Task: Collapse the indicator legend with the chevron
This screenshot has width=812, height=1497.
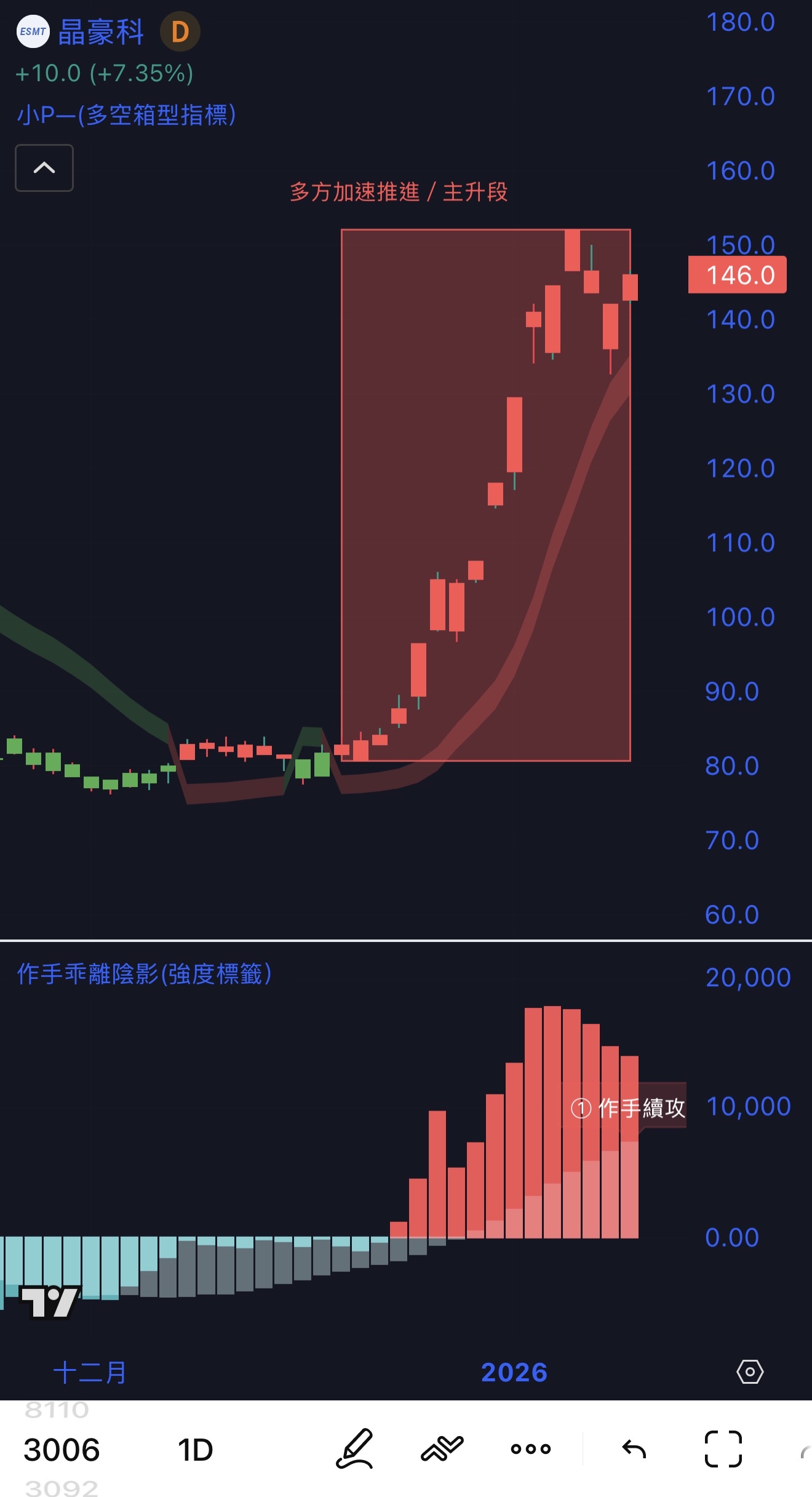Action: [x=44, y=168]
